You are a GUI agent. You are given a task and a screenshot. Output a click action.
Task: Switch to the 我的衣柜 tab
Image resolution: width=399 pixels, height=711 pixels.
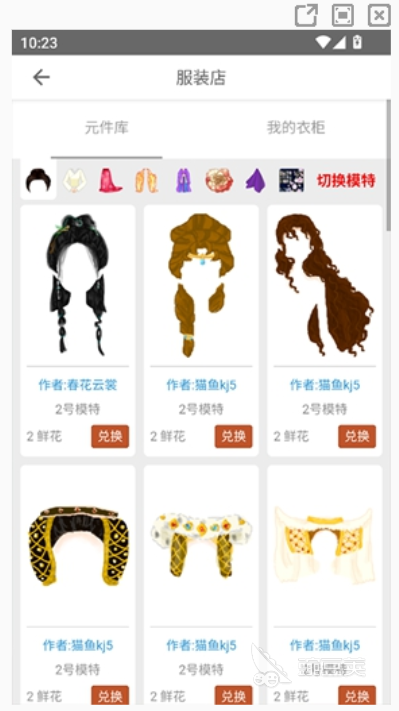[296, 127]
